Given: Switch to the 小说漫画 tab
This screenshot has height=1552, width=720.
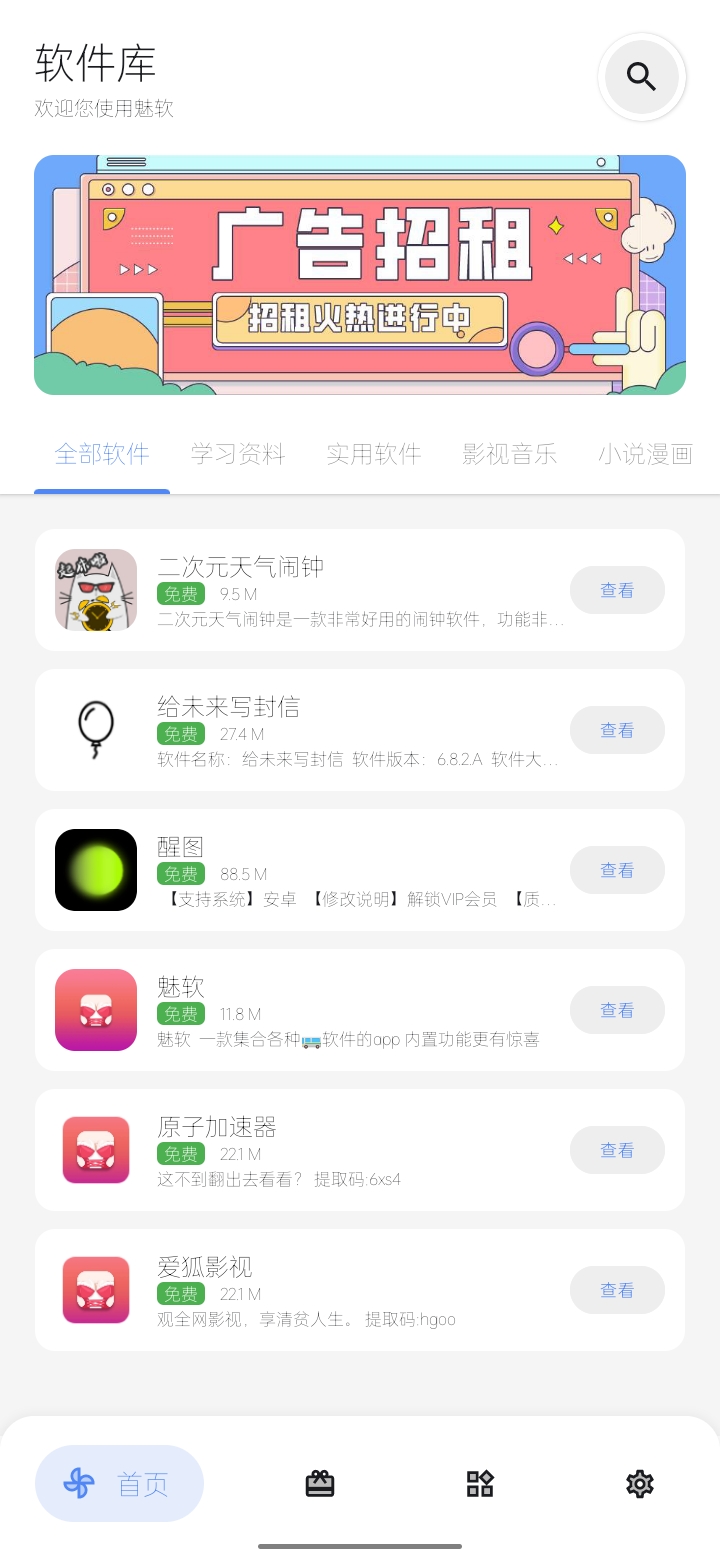Looking at the screenshot, I should (x=646, y=454).
